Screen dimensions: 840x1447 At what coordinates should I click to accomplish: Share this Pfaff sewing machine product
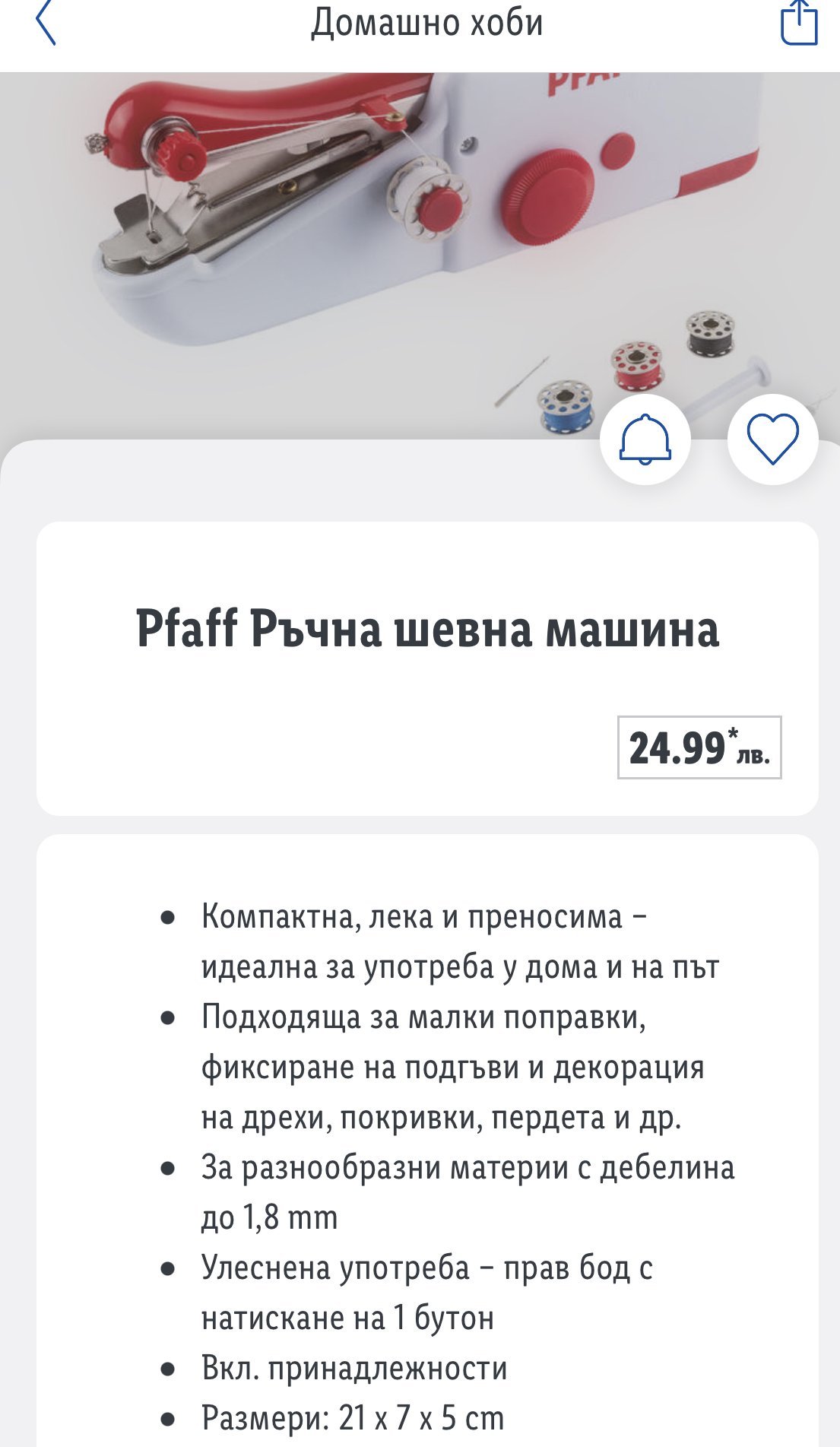tap(799, 23)
